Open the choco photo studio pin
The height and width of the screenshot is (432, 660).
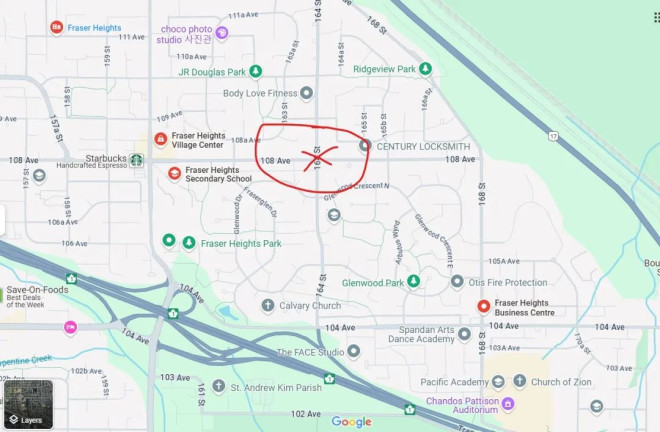pyautogui.click(x=222, y=33)
